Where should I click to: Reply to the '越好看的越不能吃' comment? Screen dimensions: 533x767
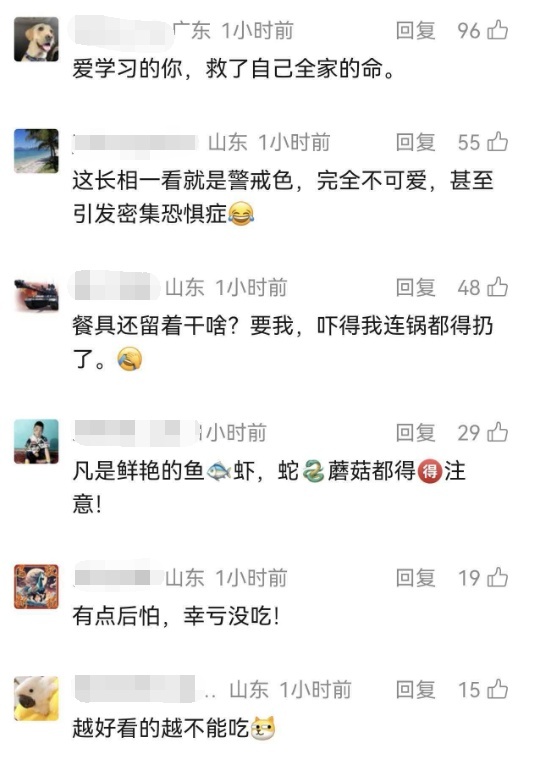pyautogui.click(x=415, y=690)
